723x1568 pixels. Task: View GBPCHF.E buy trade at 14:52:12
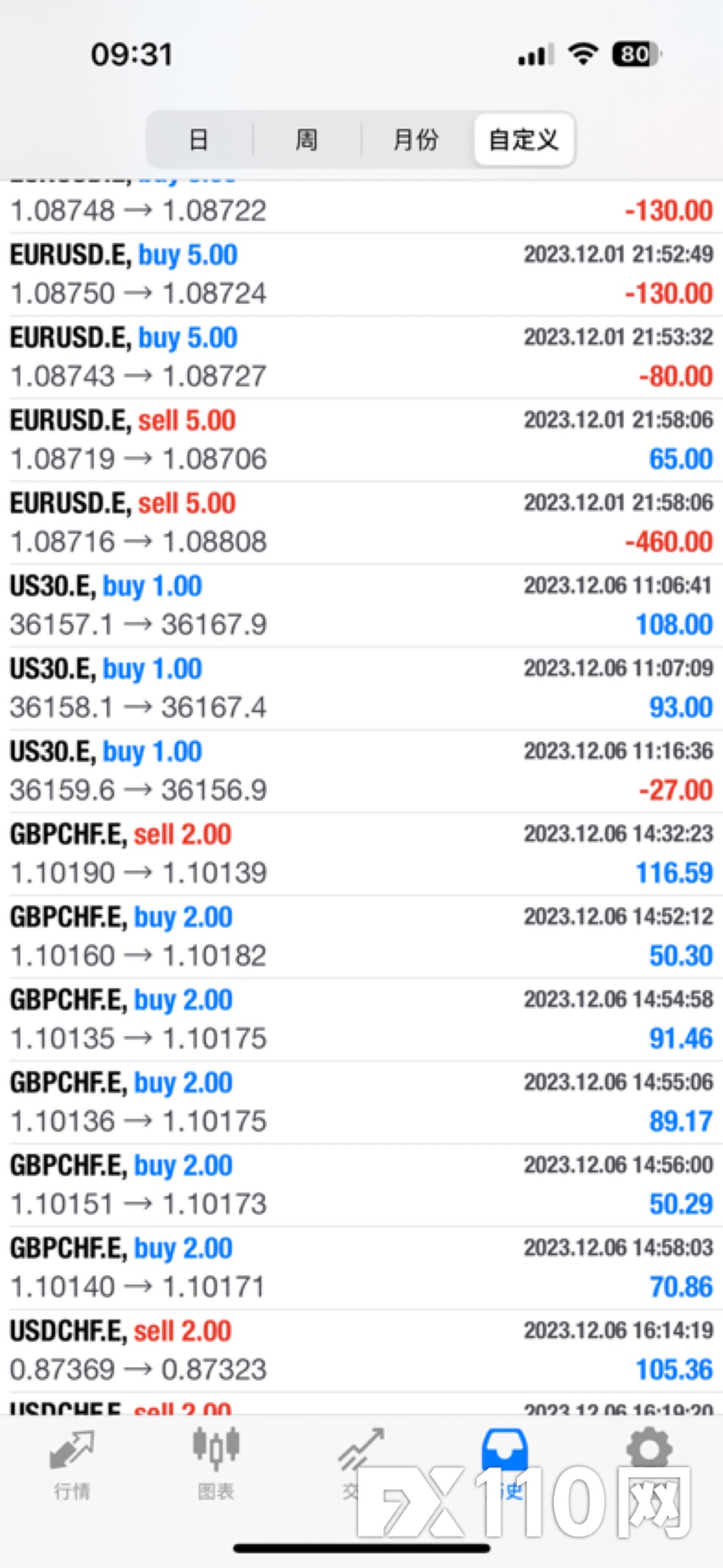(x=361, y=937)
